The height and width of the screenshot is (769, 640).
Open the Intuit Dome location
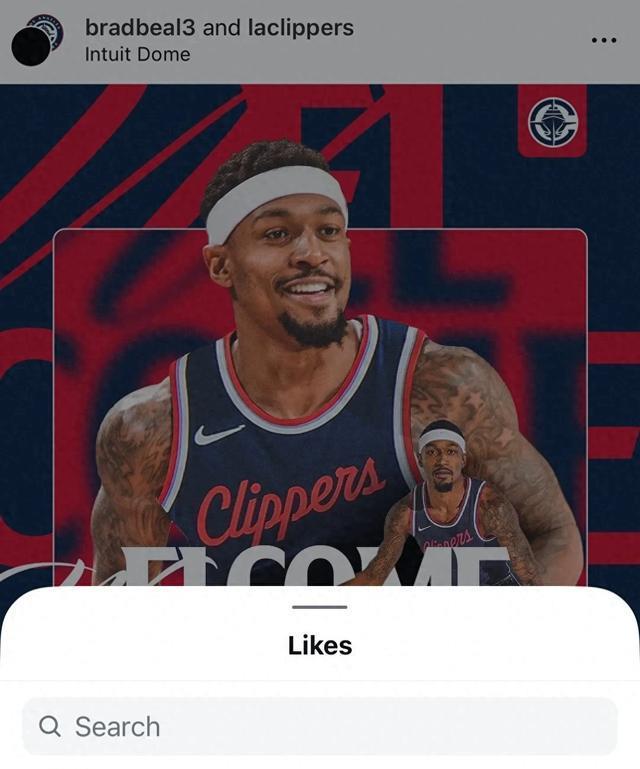(137, 54)
